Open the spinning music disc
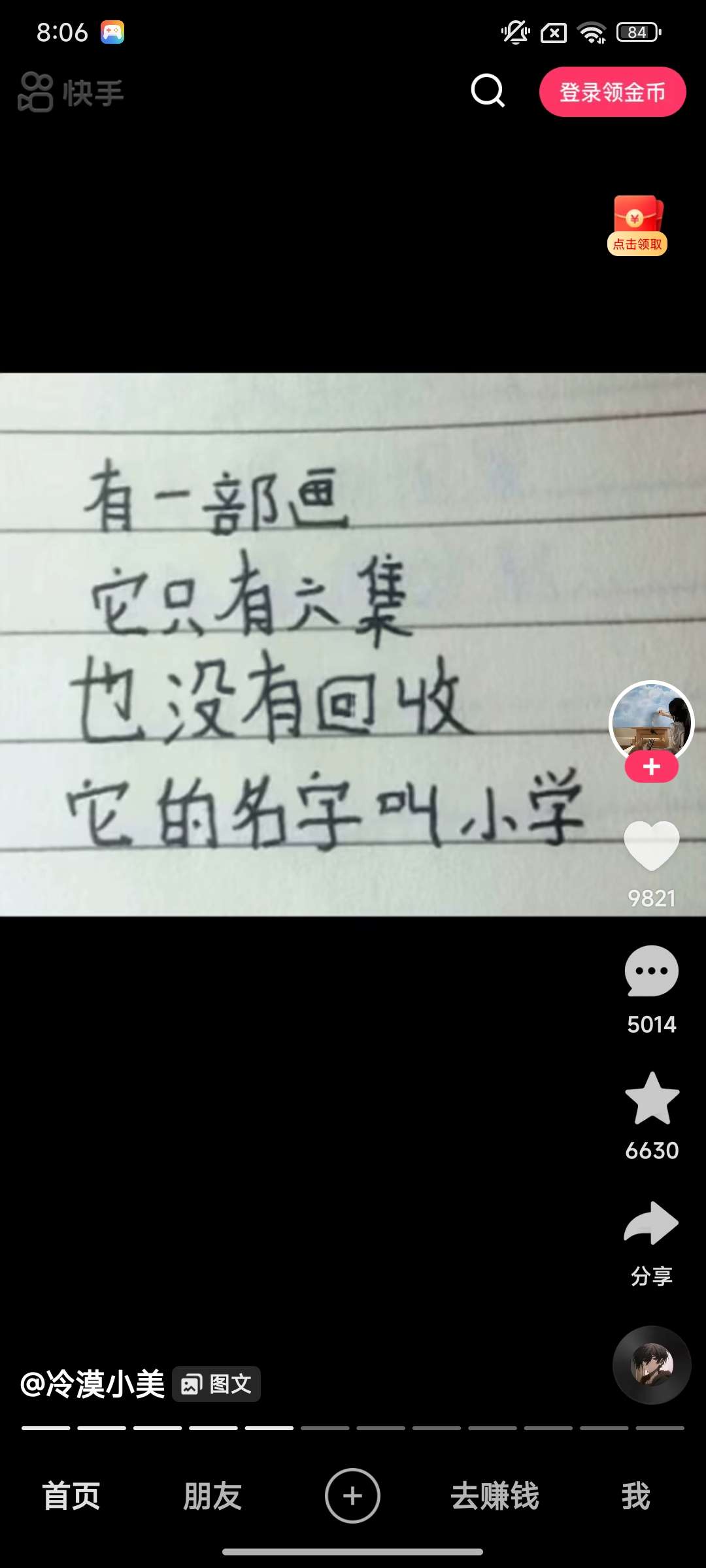The width and height of the screenshot is (706, 1568). pos(651,1365)
